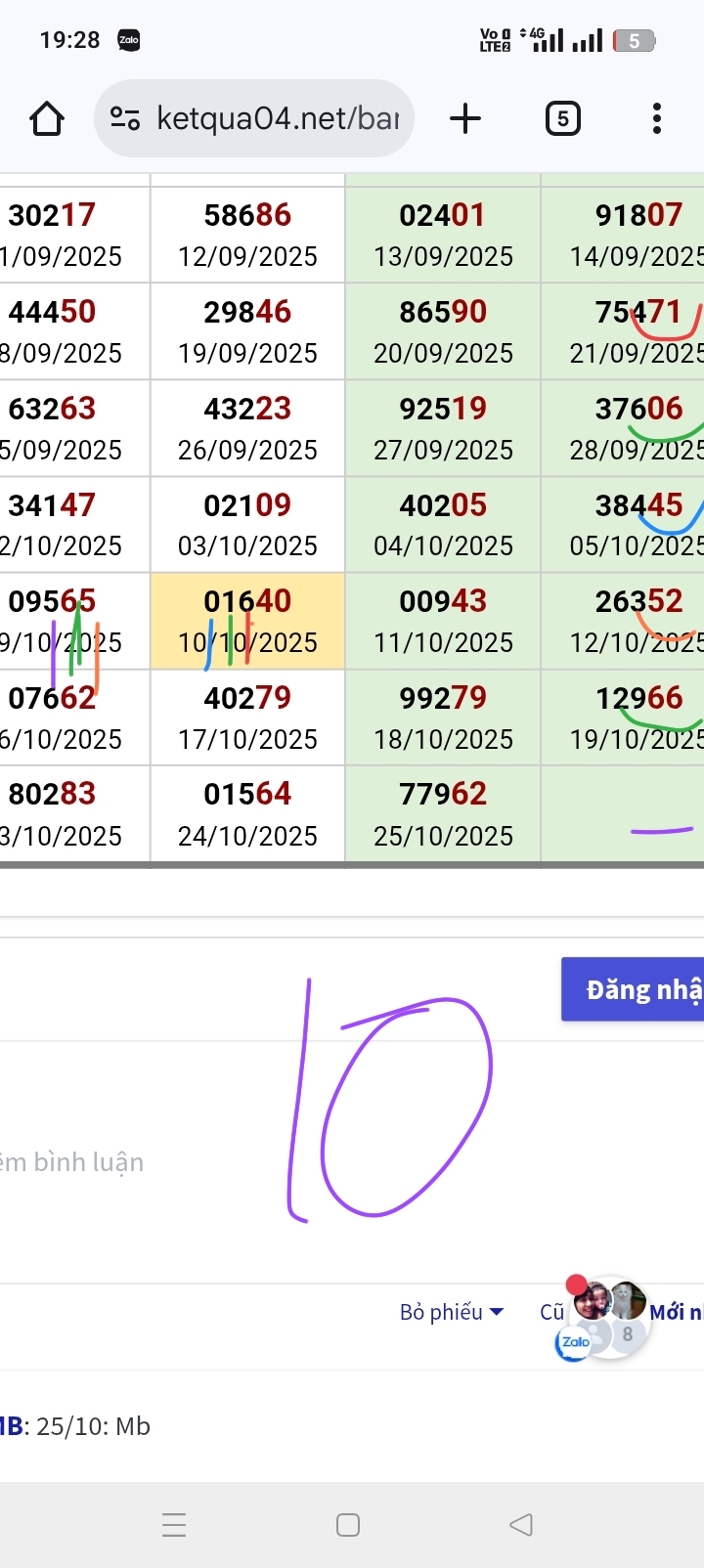The width and height of the screenshot is (704, 1568).
Task: Sort comments by Mới nhất
Action: click(679, 1312)
